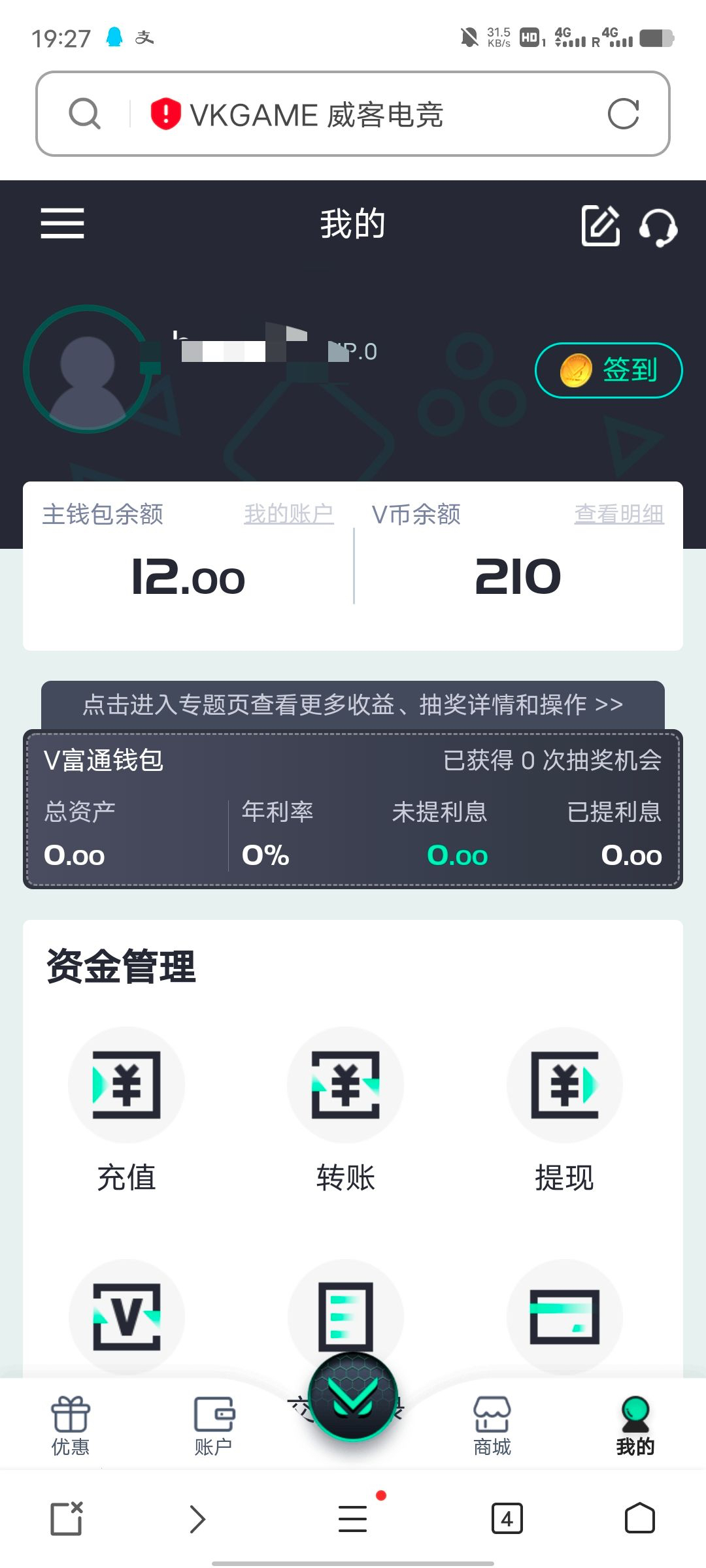Reload the page with refresh icon
This screenshot has width=706, height=1568.
623,114
